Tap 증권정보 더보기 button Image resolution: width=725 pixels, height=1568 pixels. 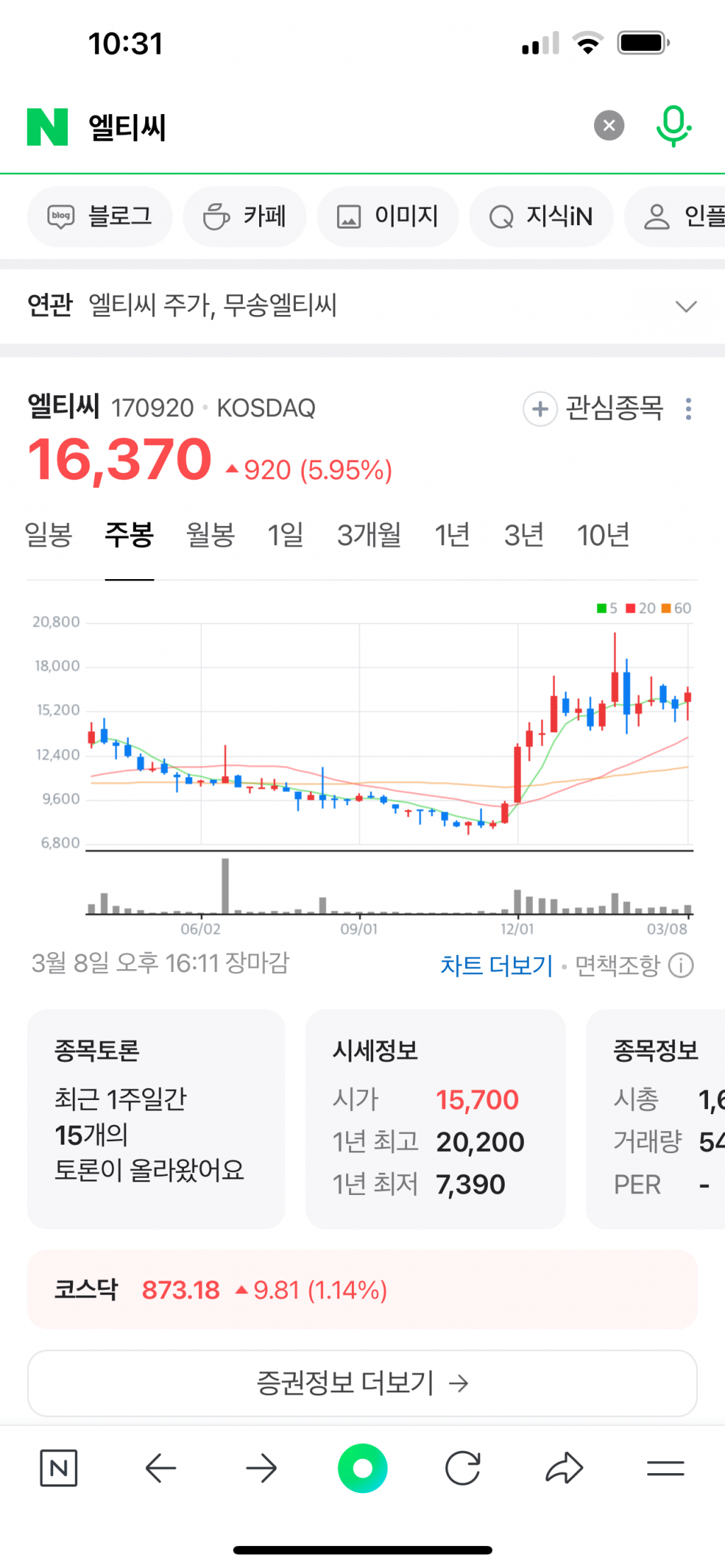pyautogui.click(x=362, y=1383)
